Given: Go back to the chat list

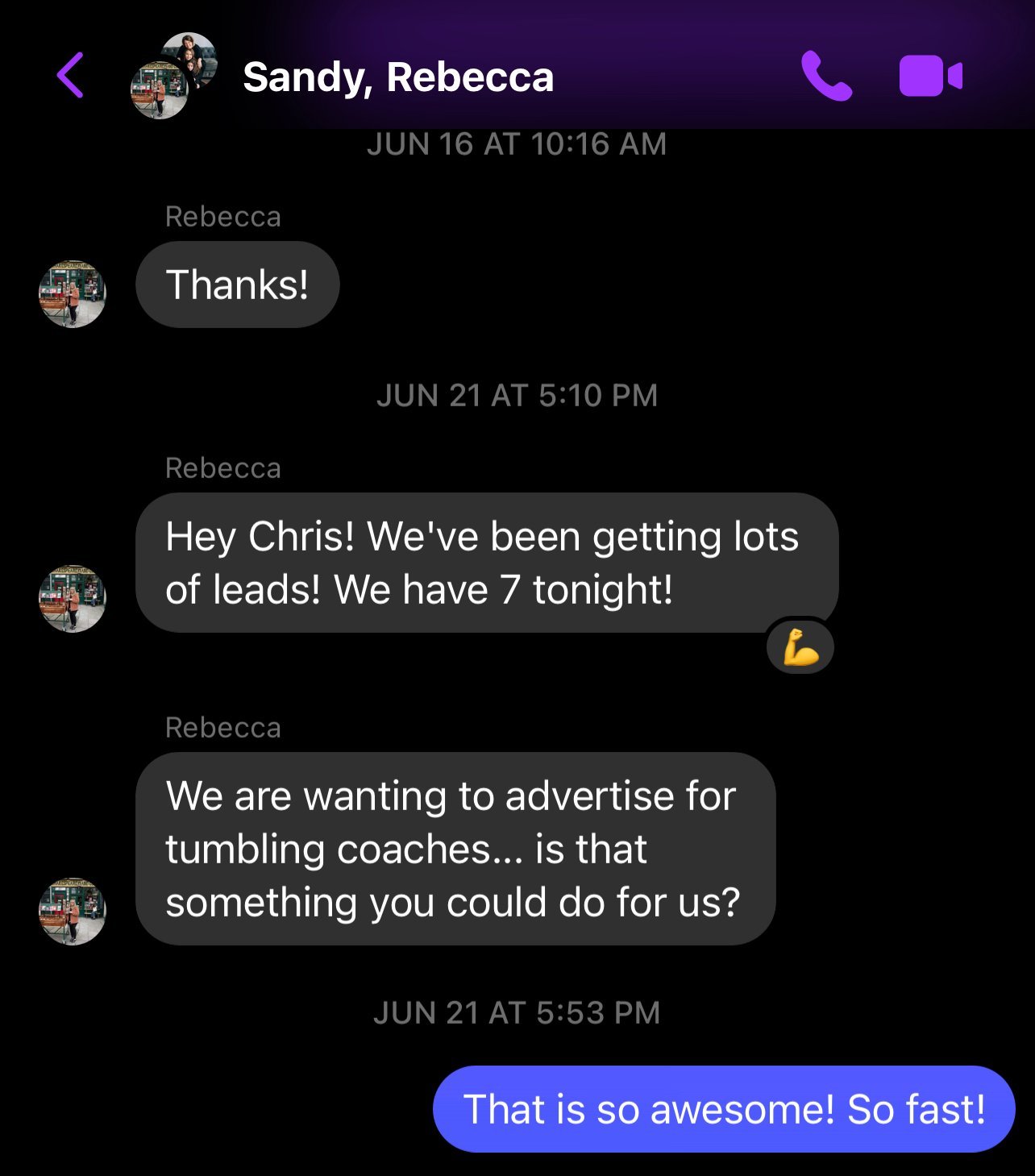Looking at the screenshot, I should tap(71, 76).
